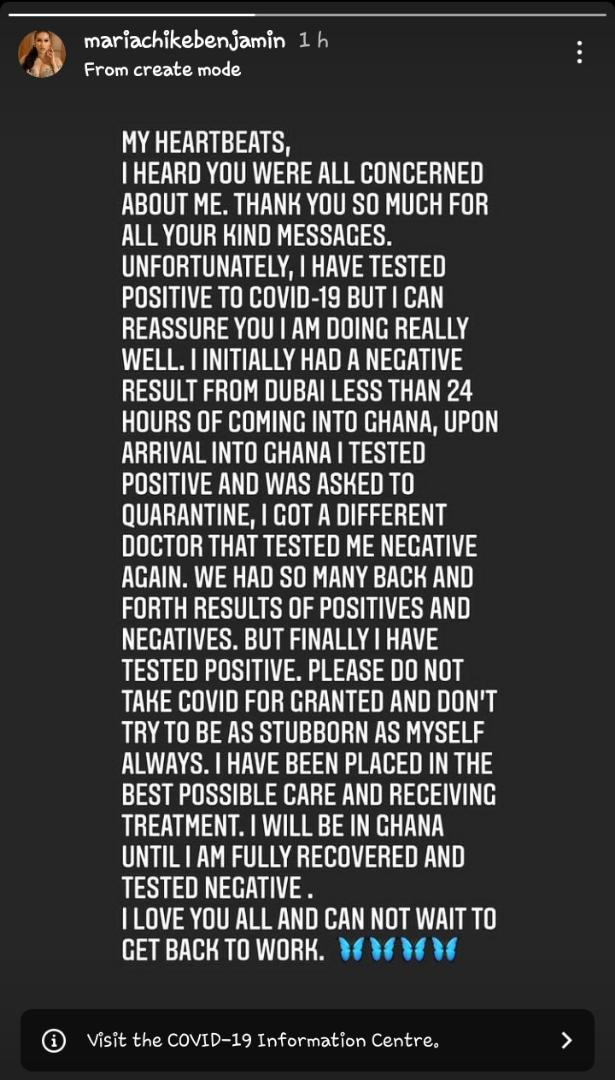The image size is (615, 1080).
Task: Tap the mariachikebenjamin username
Action: click(184, 41)
